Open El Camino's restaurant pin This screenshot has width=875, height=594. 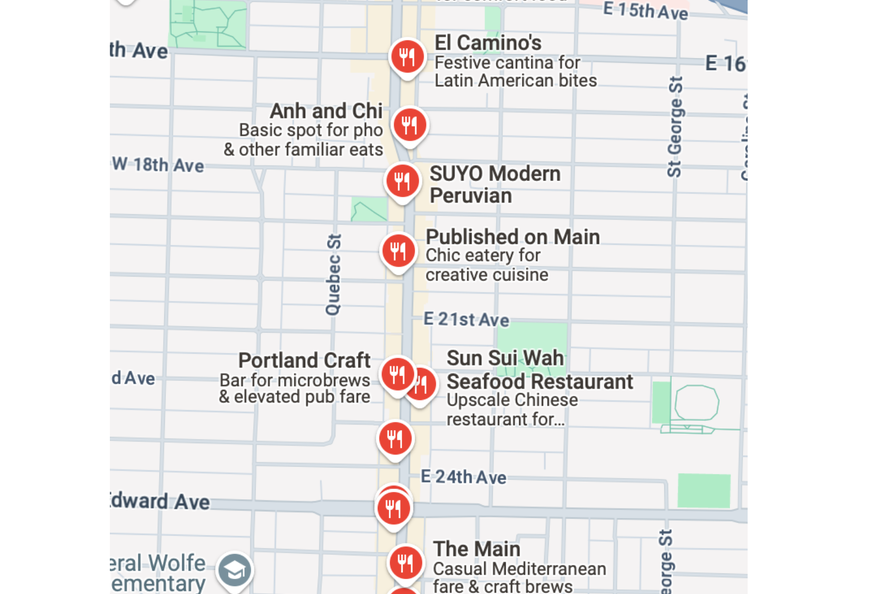pos(407,56)
